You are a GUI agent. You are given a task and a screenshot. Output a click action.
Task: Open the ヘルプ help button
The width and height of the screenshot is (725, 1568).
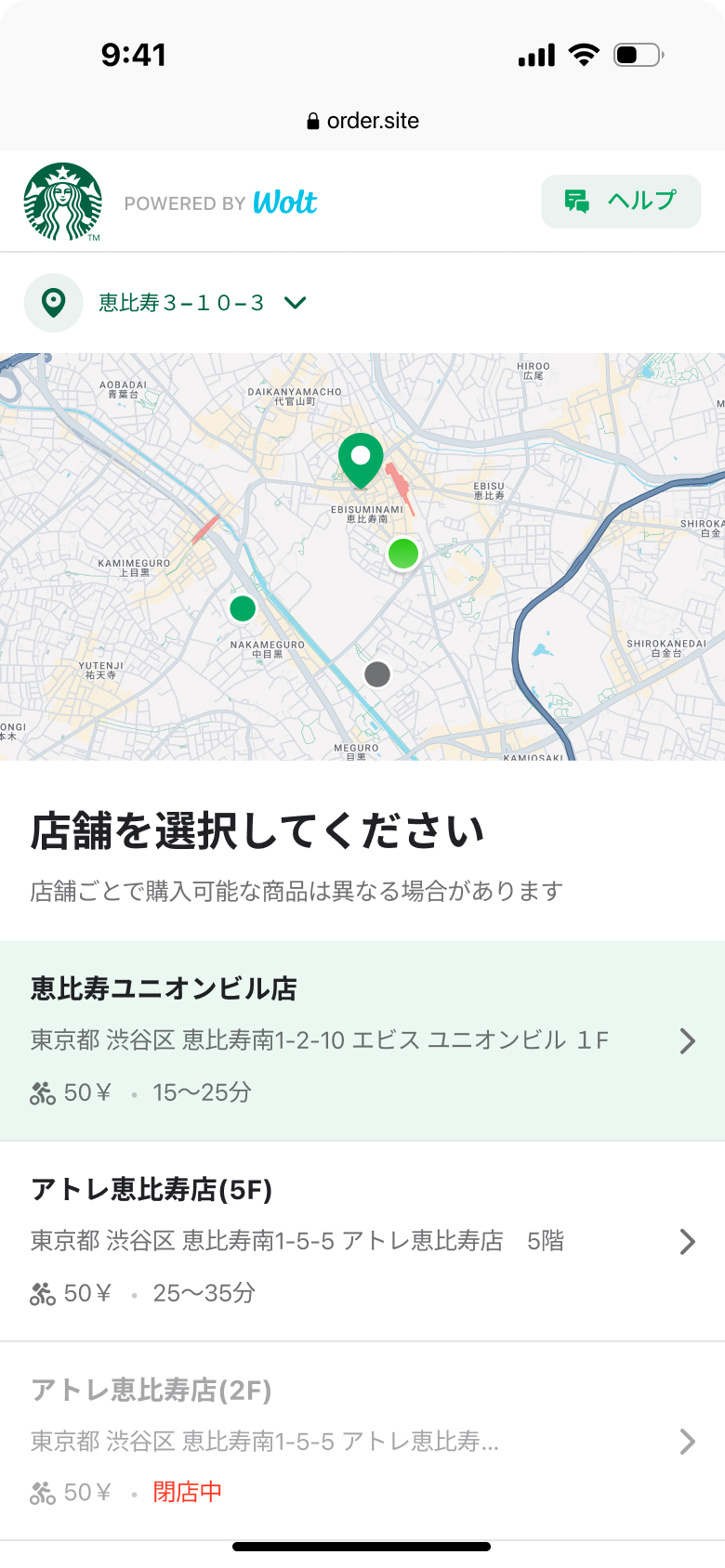point(620,201)
